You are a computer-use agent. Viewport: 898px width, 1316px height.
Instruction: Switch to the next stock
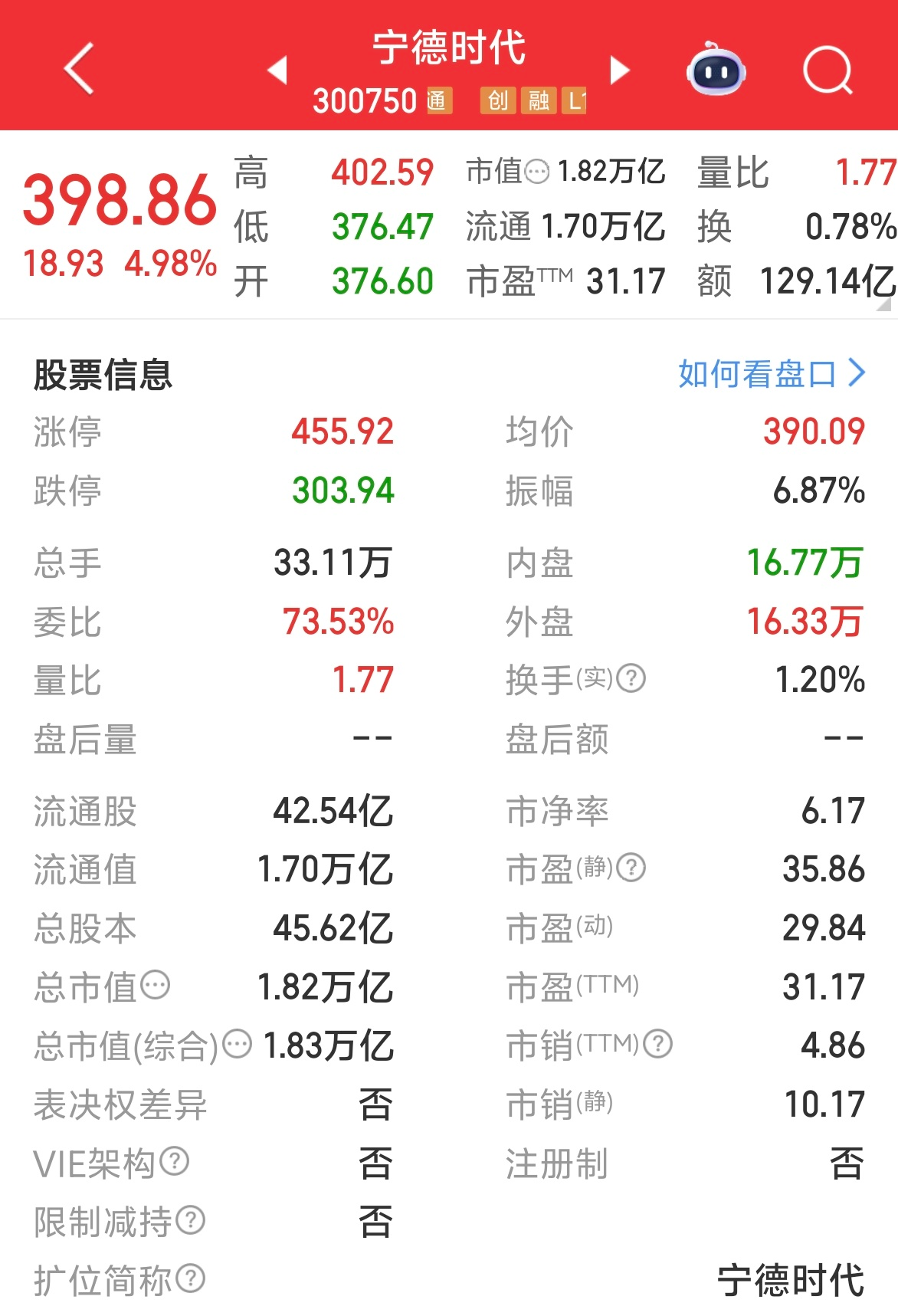pos(619,70)
